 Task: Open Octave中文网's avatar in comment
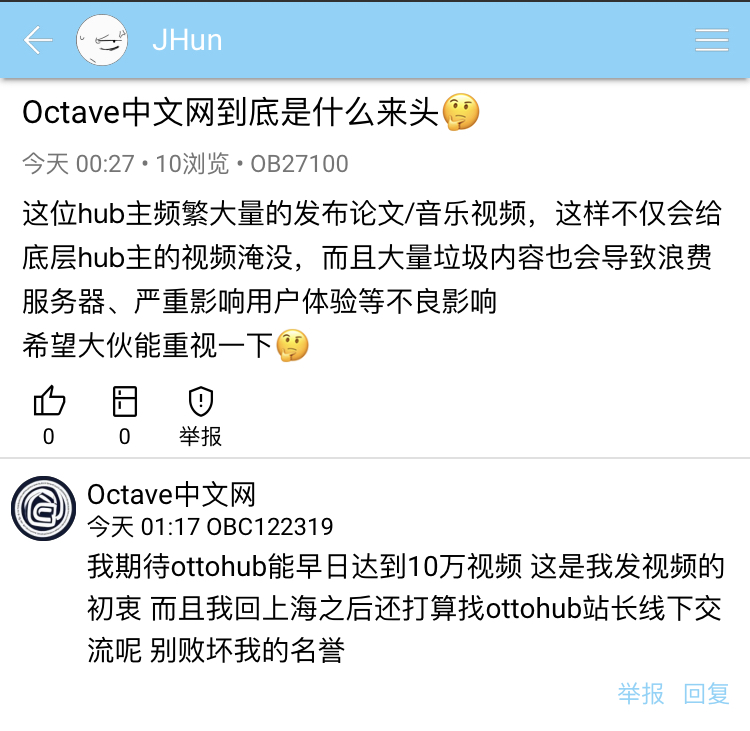pyautogui.click(x=44, y=509)
